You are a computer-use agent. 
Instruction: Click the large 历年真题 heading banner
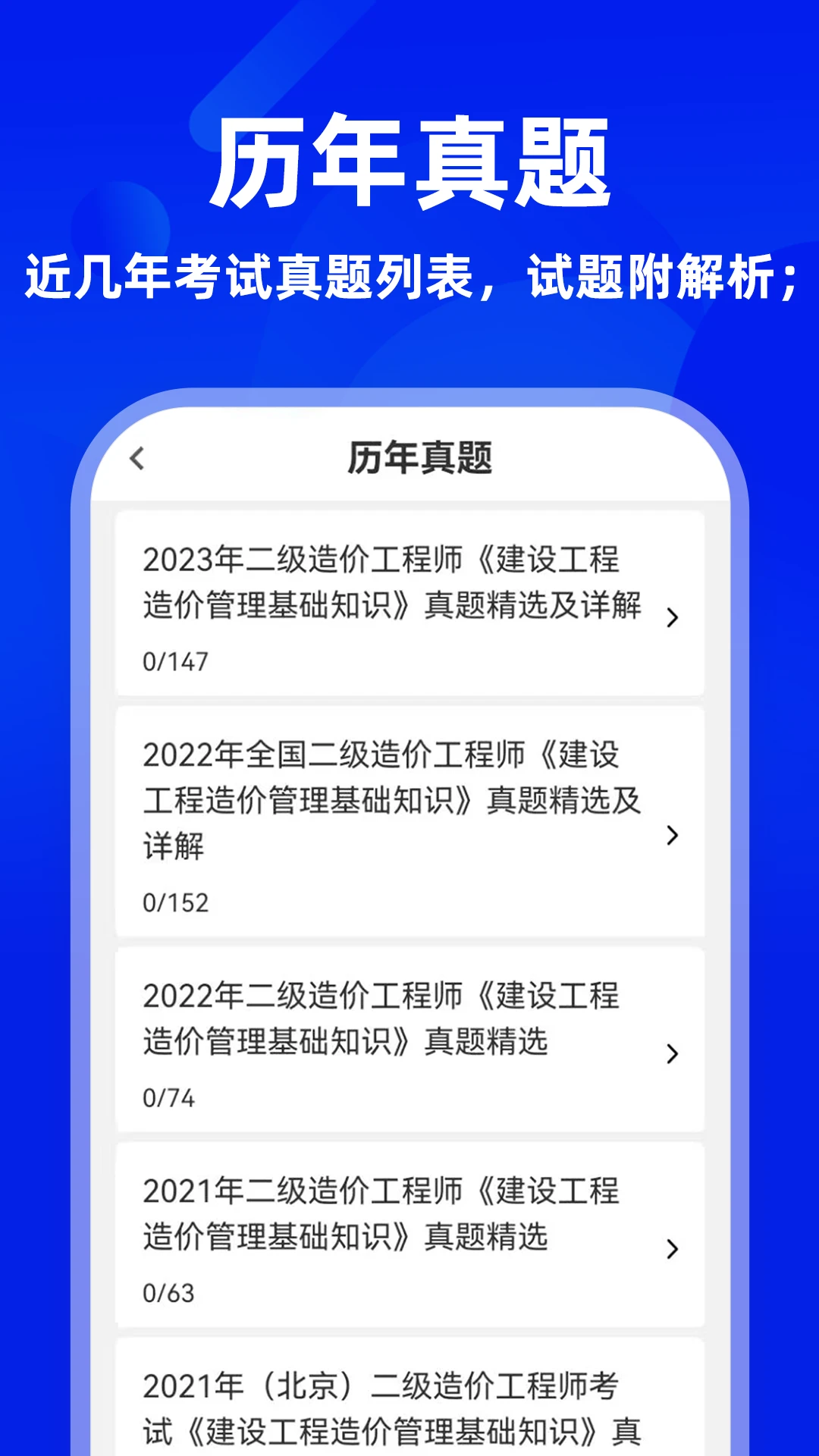[409, 162]
